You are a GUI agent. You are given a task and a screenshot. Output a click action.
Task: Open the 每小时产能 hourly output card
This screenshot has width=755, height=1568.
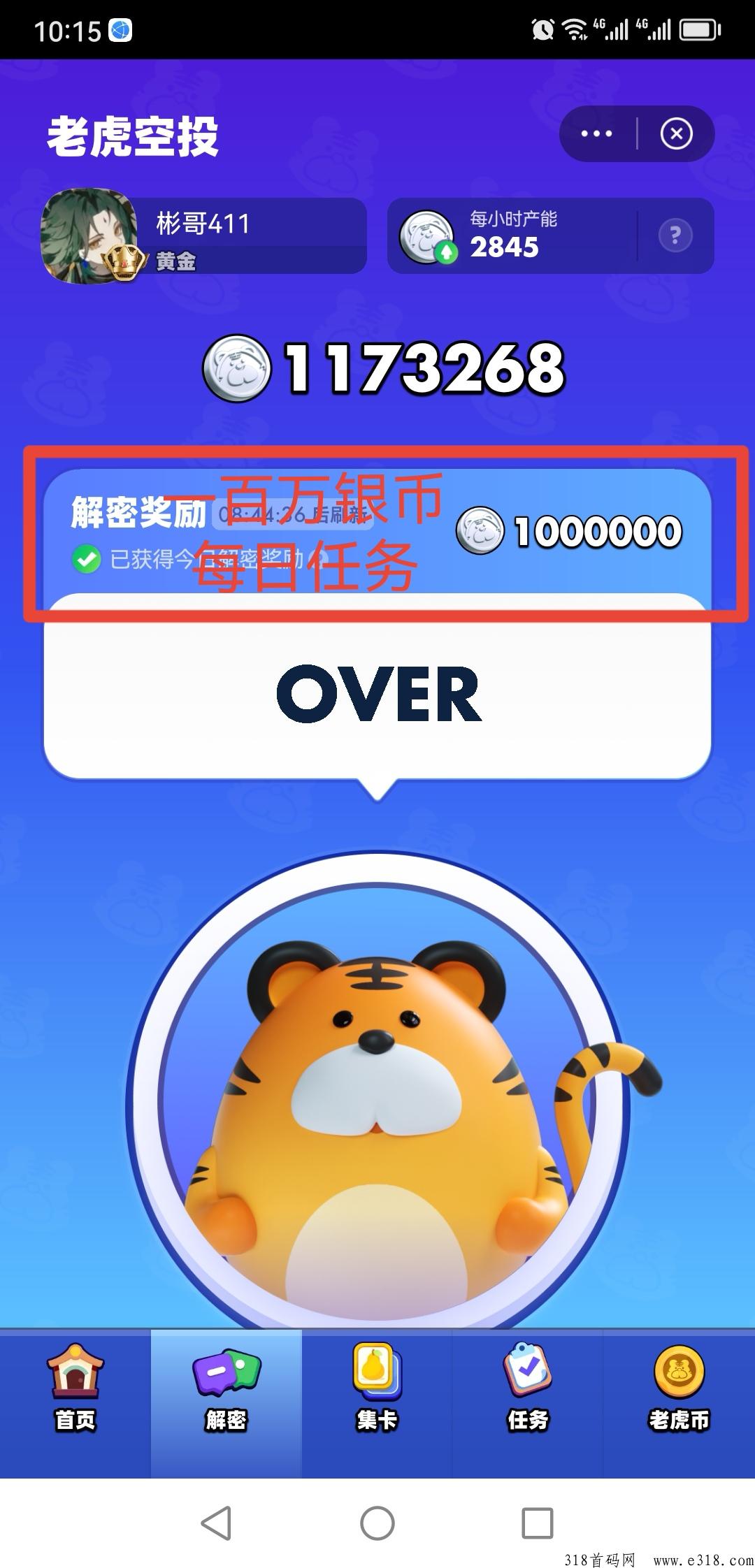550,236
